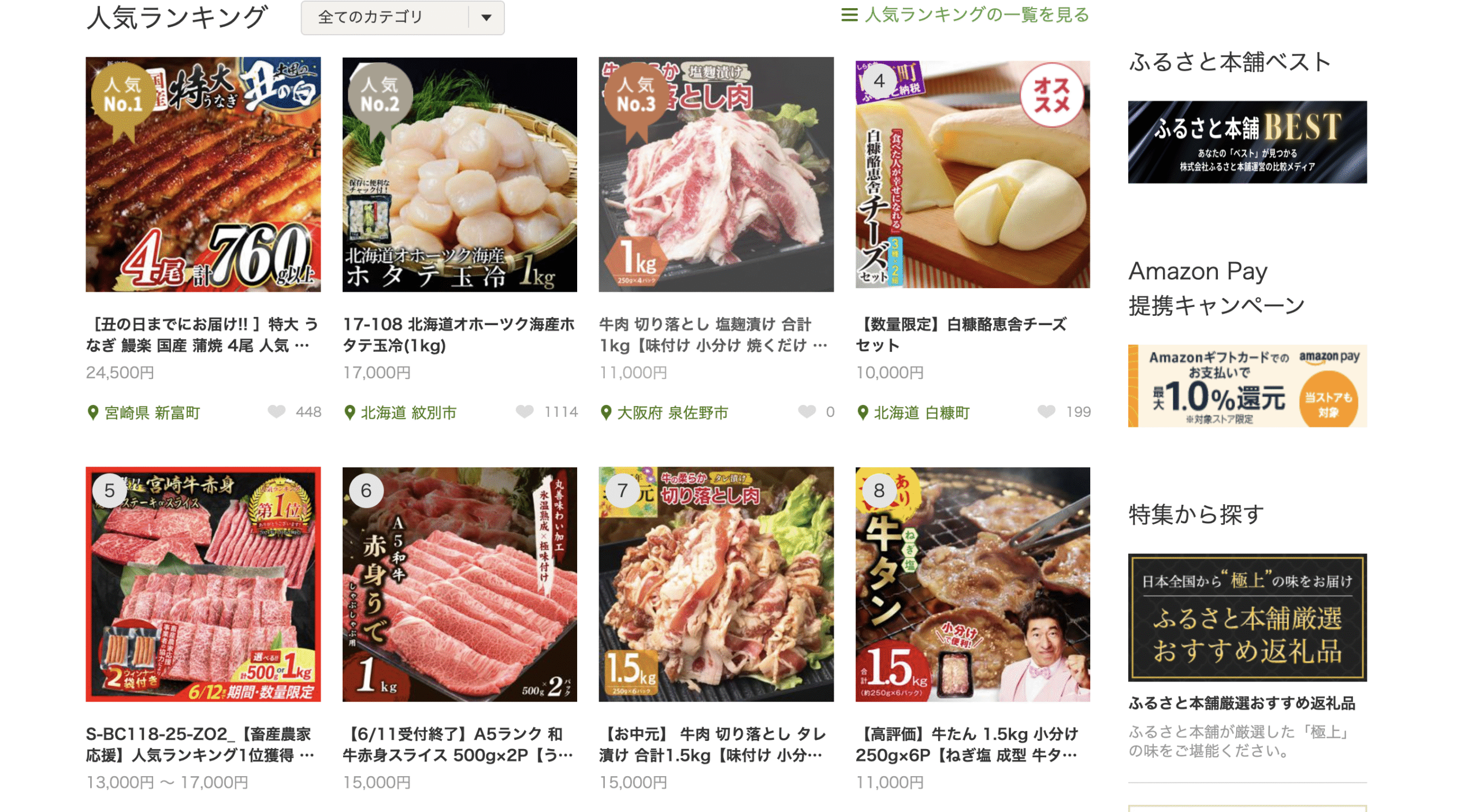Screen dimensions: 1479x812
Task: Favorite the うなぎ item with 448 likes
Action: click(277, 411)
